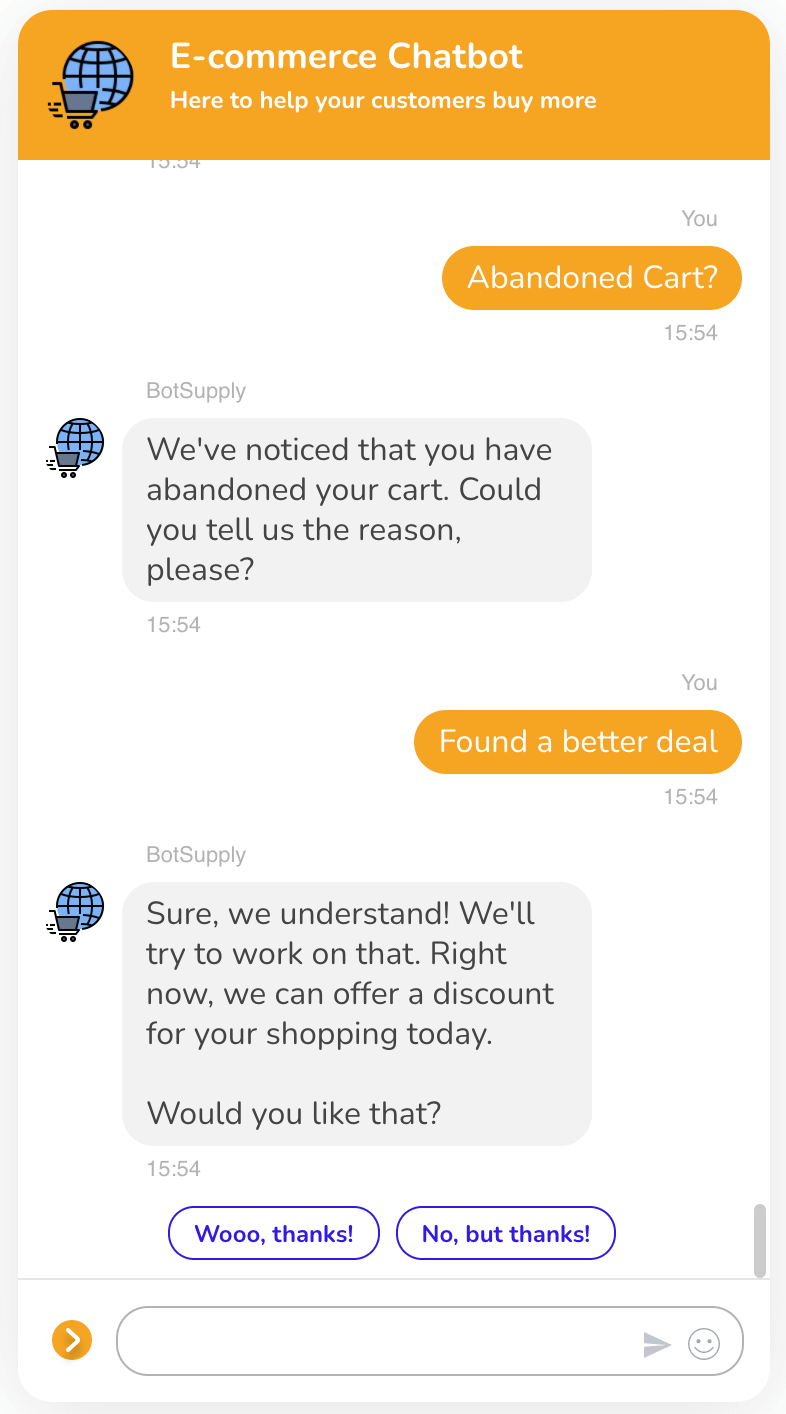Open the emoji picker
The image size is (786, 1414).
[x=704, y=1344]
